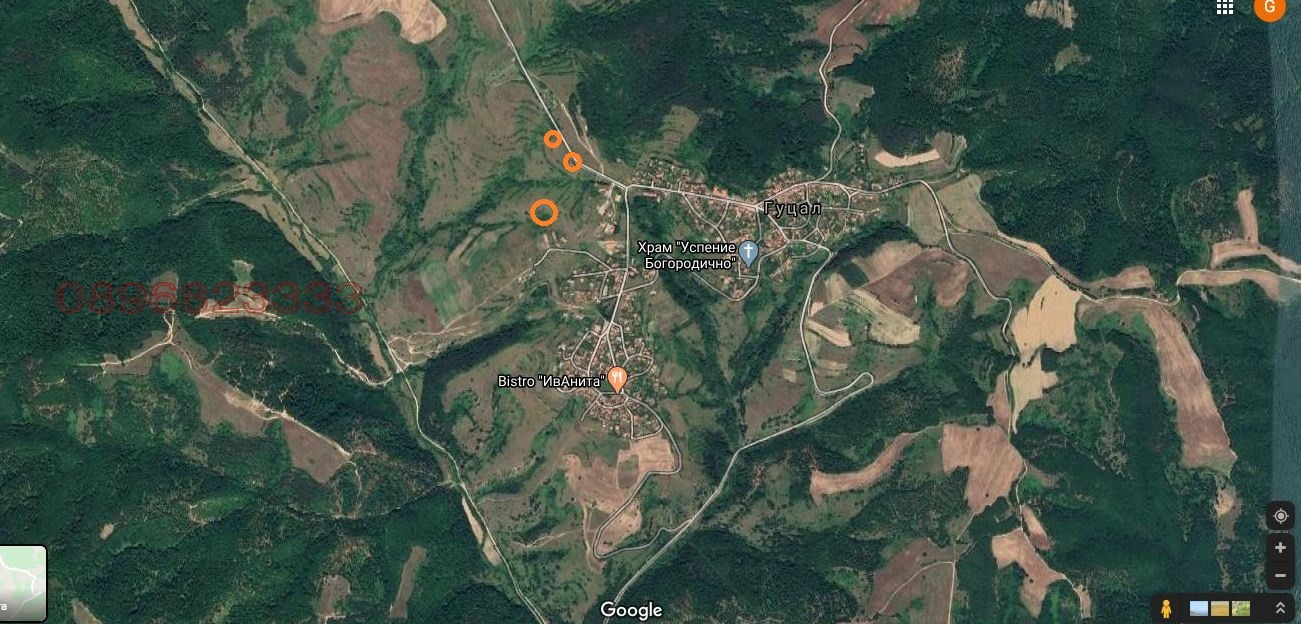Screen dimensions: 1301x624
Task: Open the first photo in imagery strip
Action: click(1198, 608)
